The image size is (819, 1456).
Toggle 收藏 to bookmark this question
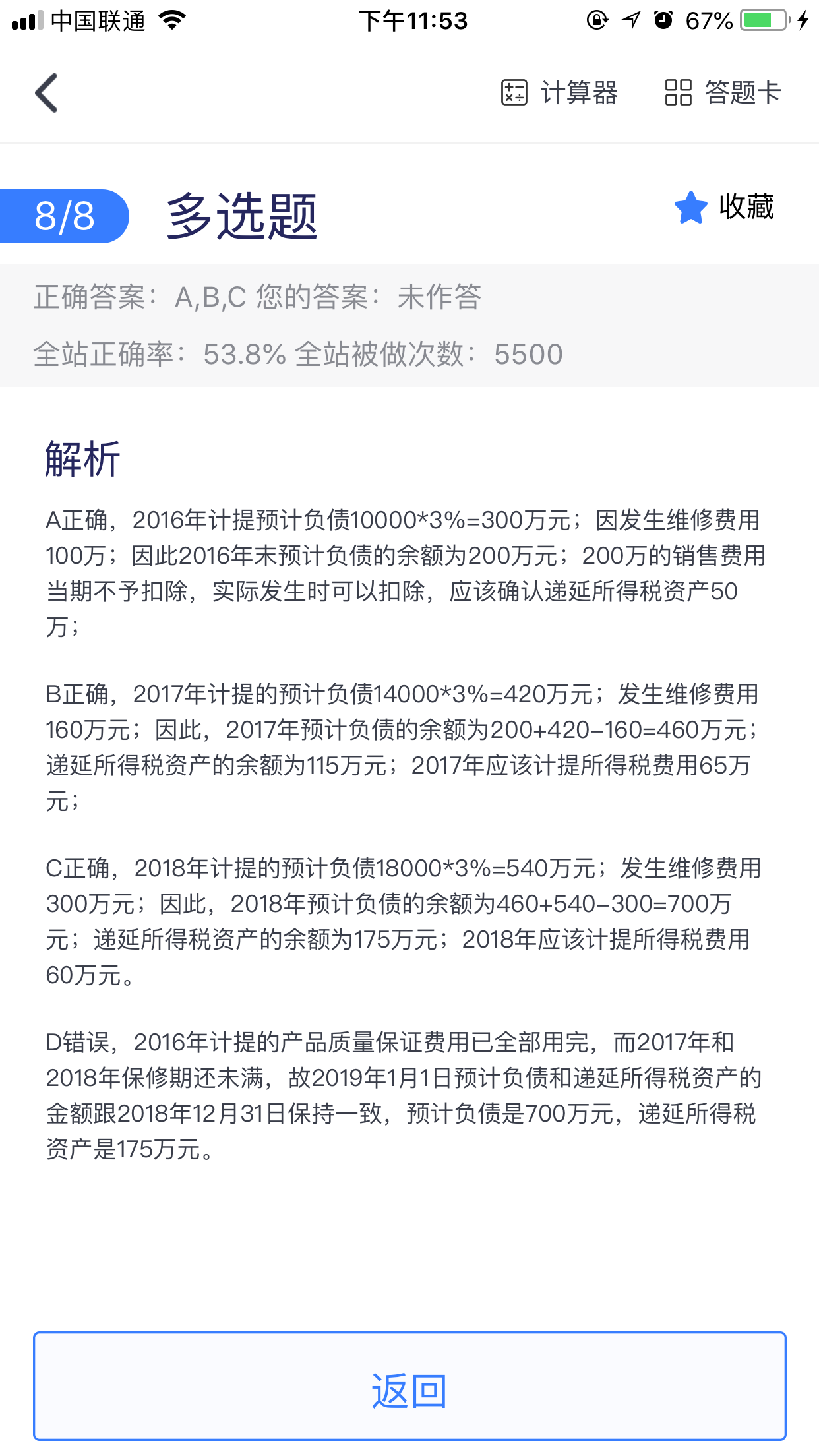click(x=724, y=207)
